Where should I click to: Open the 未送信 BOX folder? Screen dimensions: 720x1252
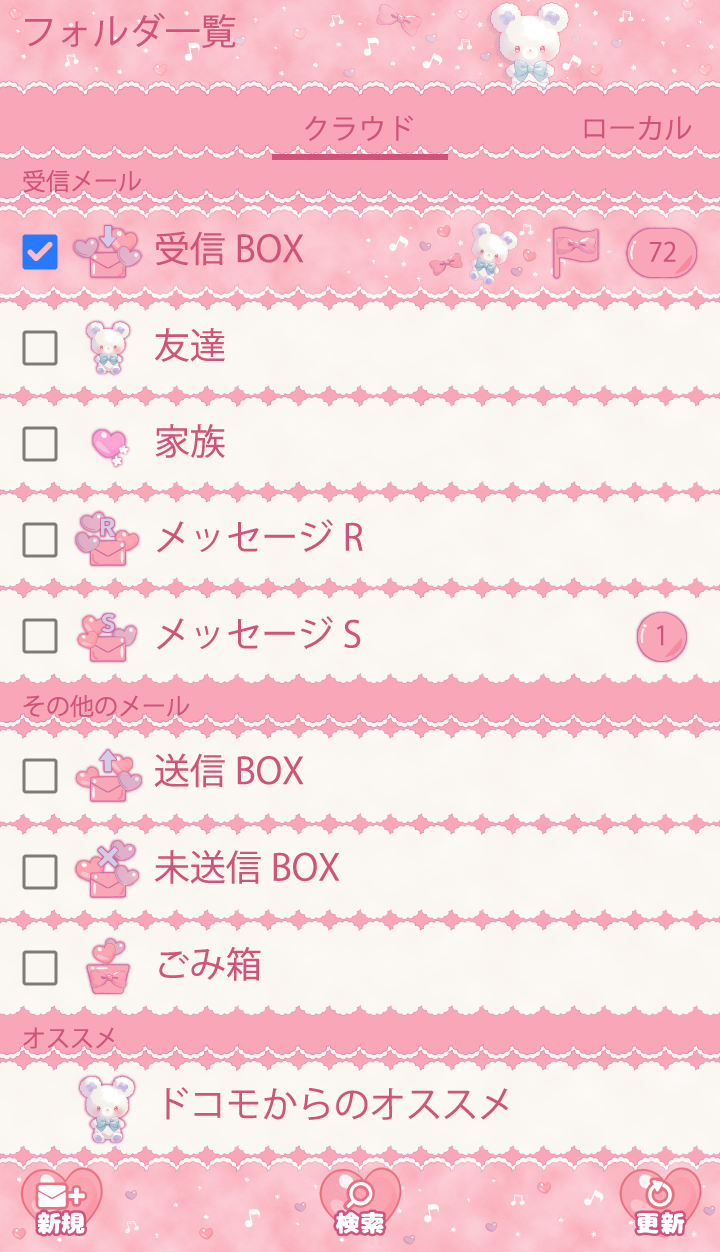point(246,869)
